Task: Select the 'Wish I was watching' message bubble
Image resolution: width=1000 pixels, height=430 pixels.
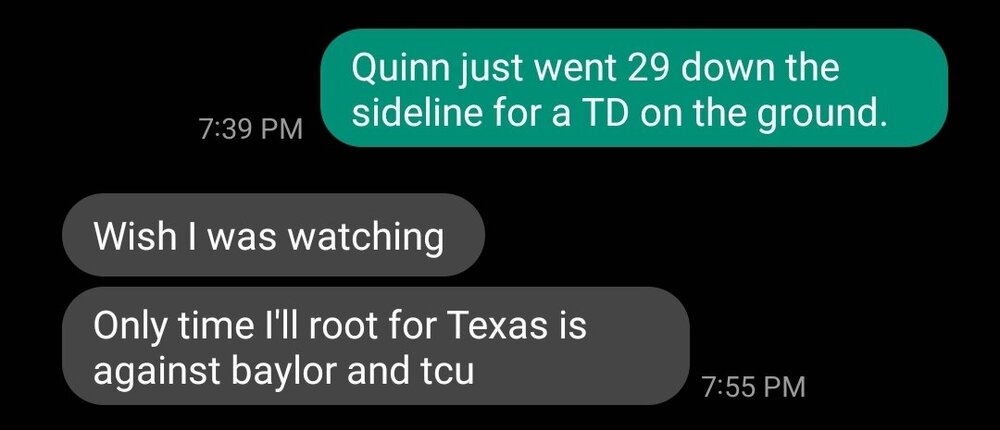Action: click(x=272, y=236)
